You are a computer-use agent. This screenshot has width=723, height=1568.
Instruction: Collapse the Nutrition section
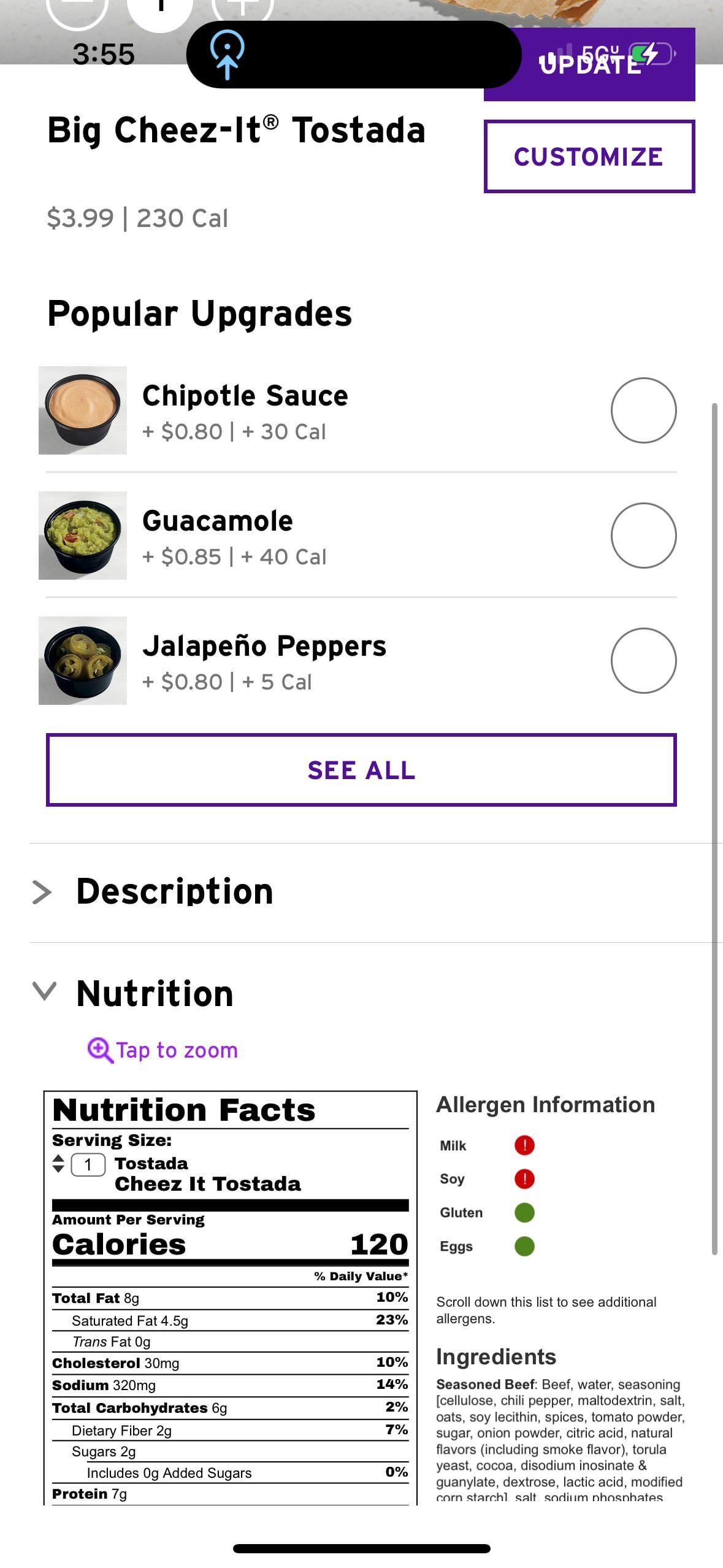click(x=155, y=993)
